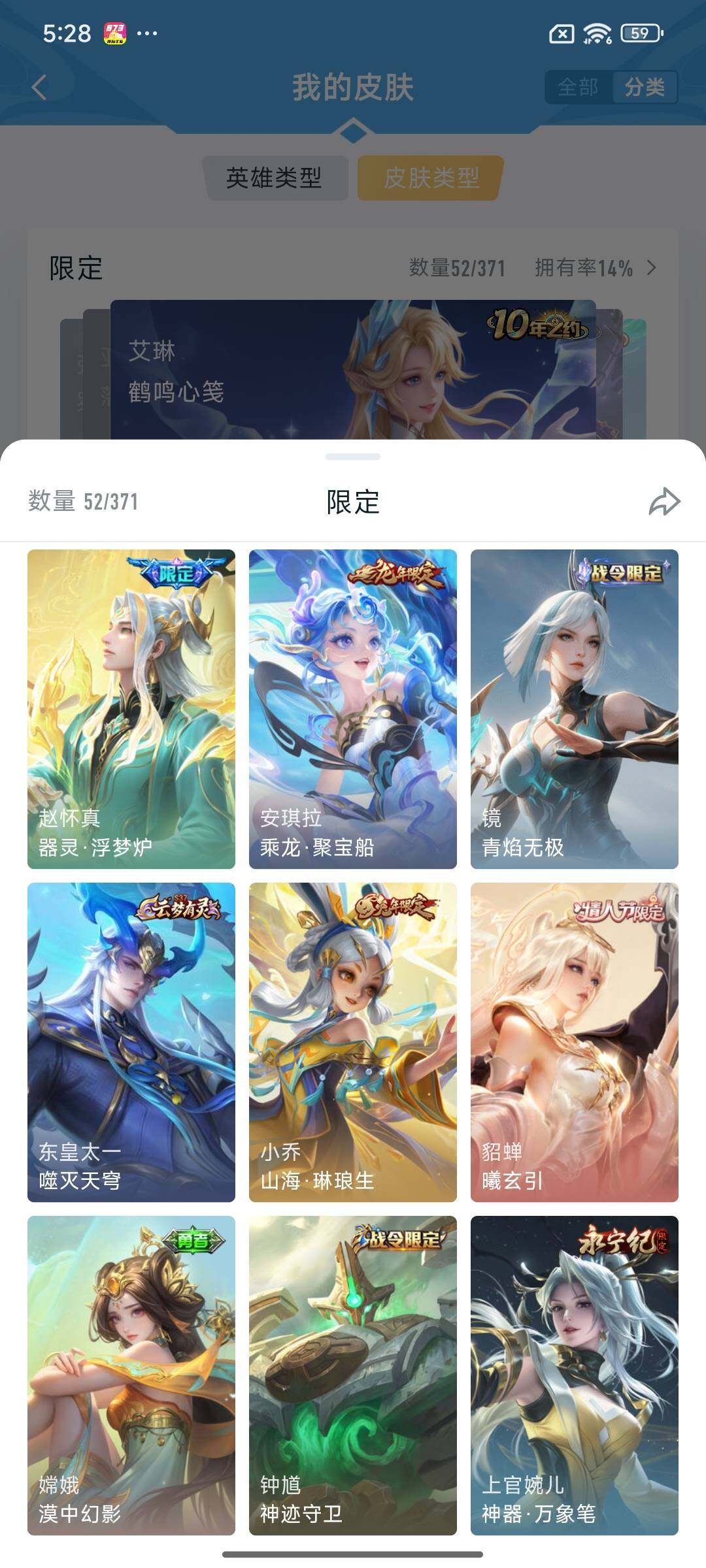Switch to 全部 view mode
This screenshot has width=706, height=1568.
coord(578,86)
